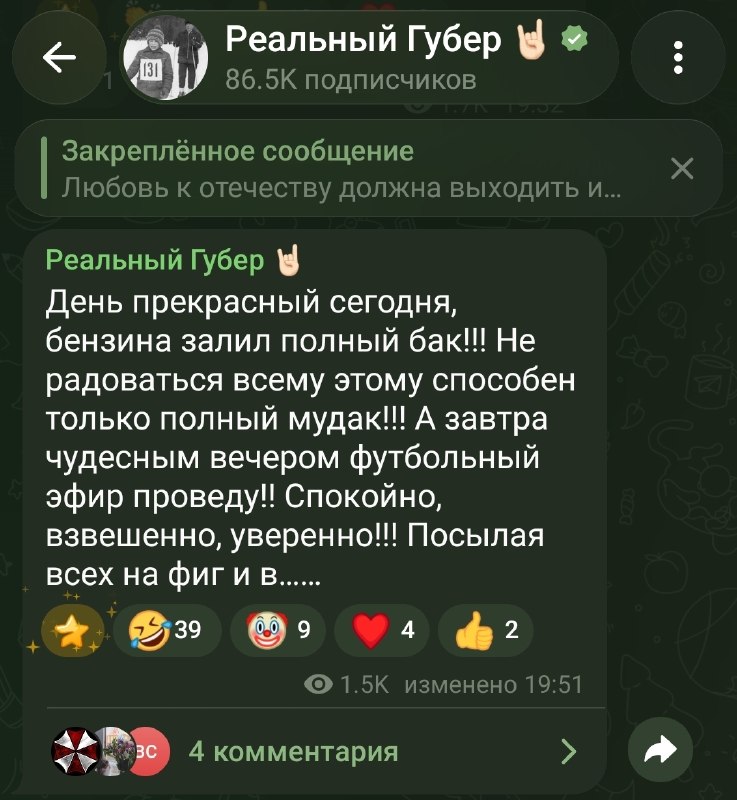The width and height of the screenshot is (737, 800).
Task: Open the three-dot overflow menu
Action: (x=678, y=58)
